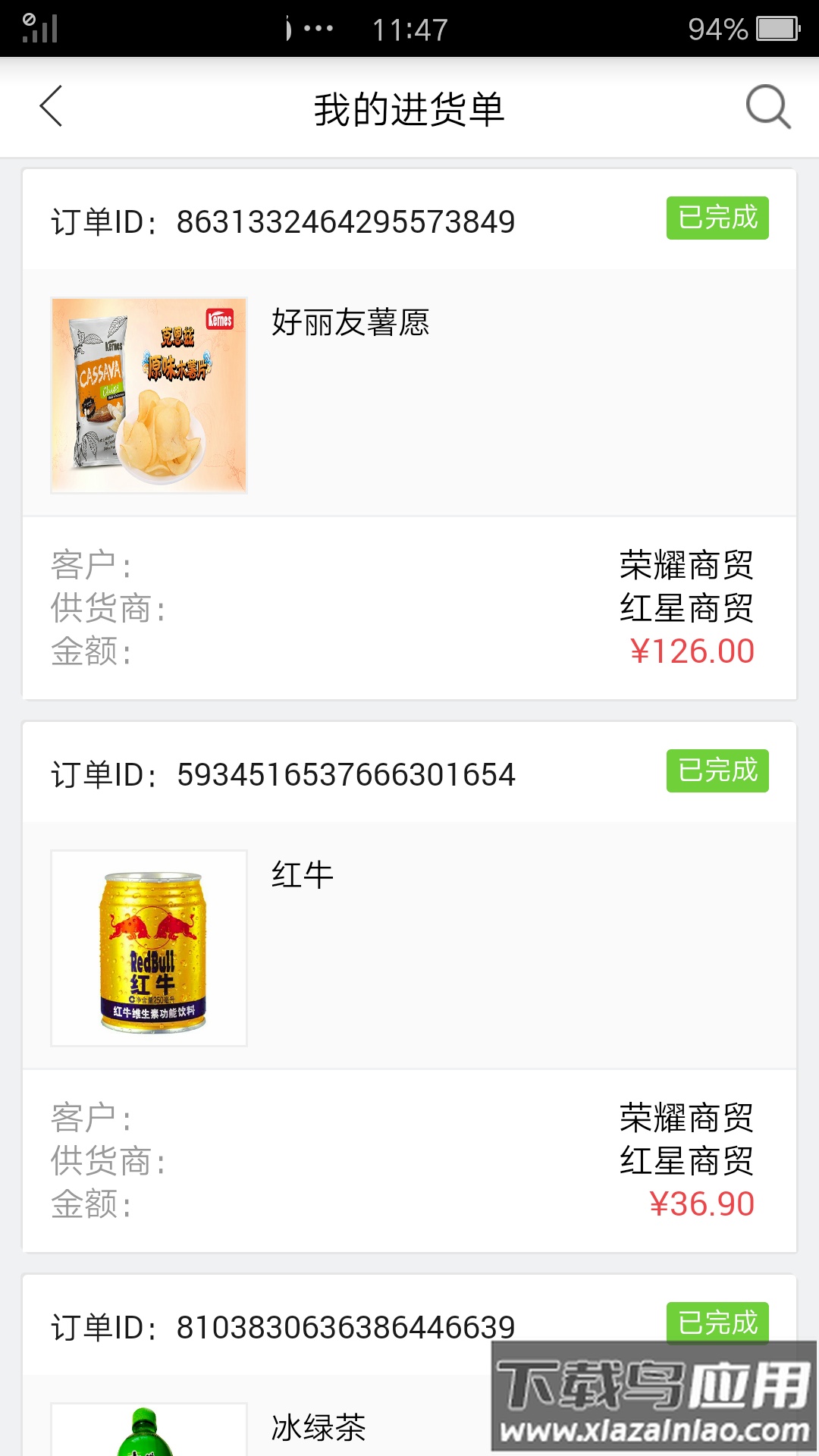This screenshot has height=1456, width=819.
Task: Tap the 已完成 badge on the first order
Action: (717, 218)
